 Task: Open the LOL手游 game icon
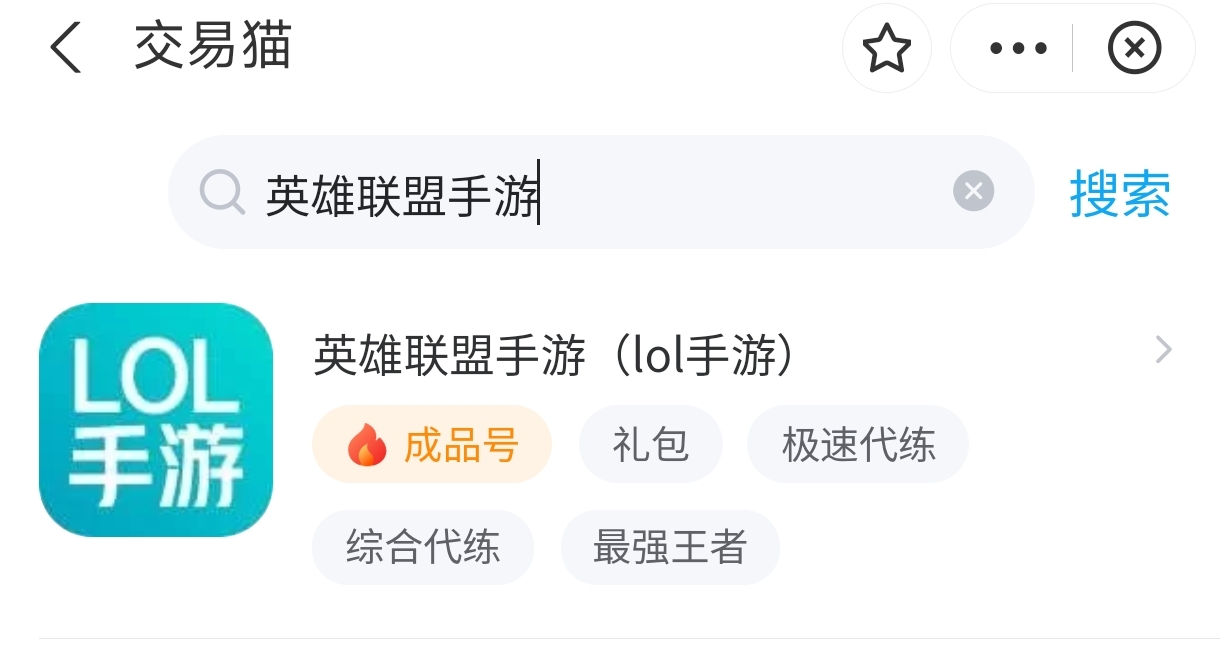tap(156, 420)
